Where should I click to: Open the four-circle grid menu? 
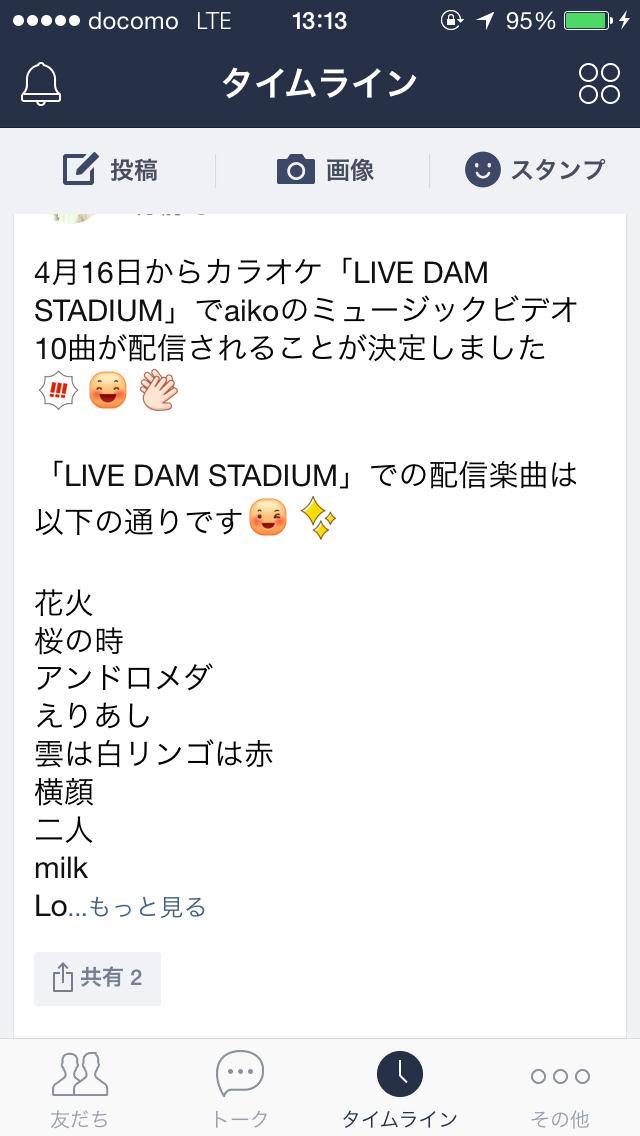[599, 83]
